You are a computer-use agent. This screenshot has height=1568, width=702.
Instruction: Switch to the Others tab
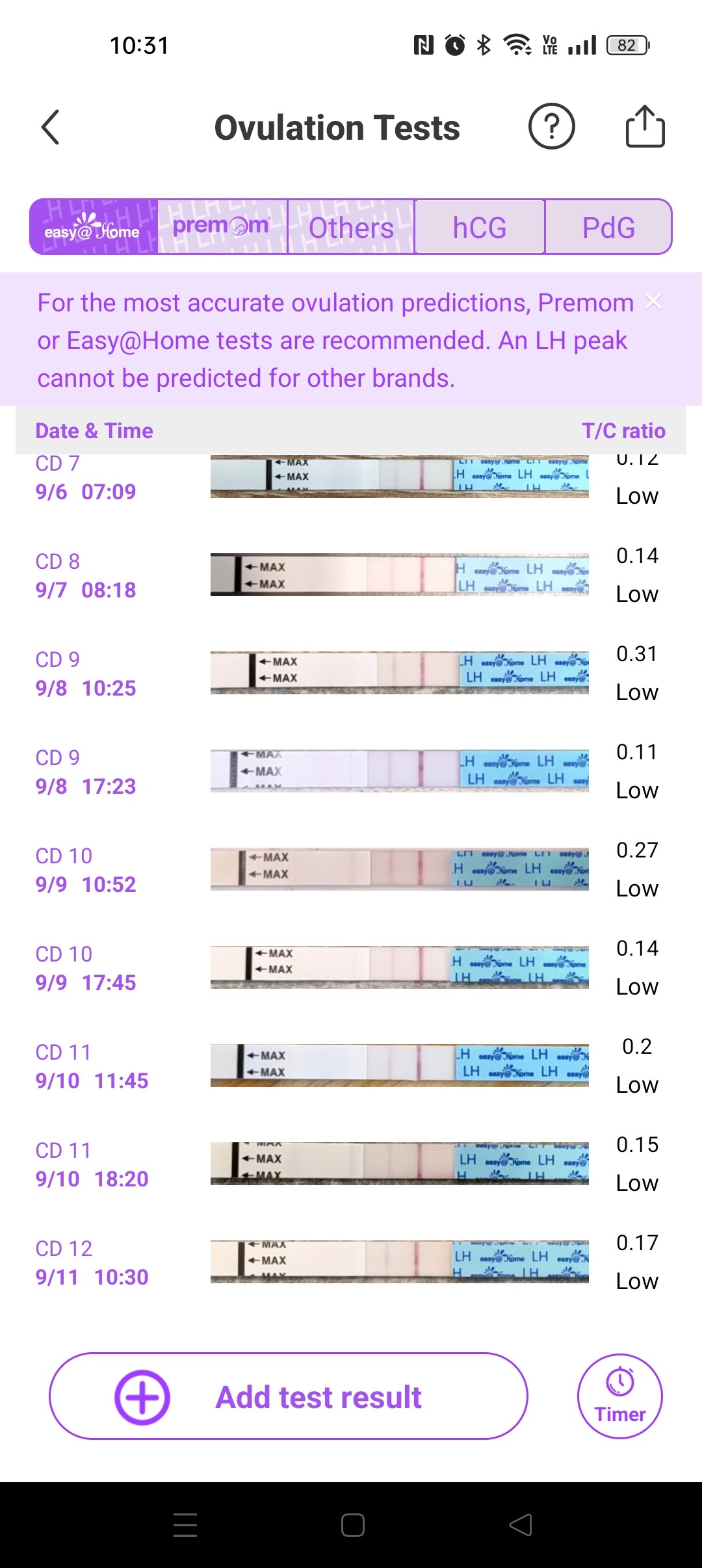351,227
